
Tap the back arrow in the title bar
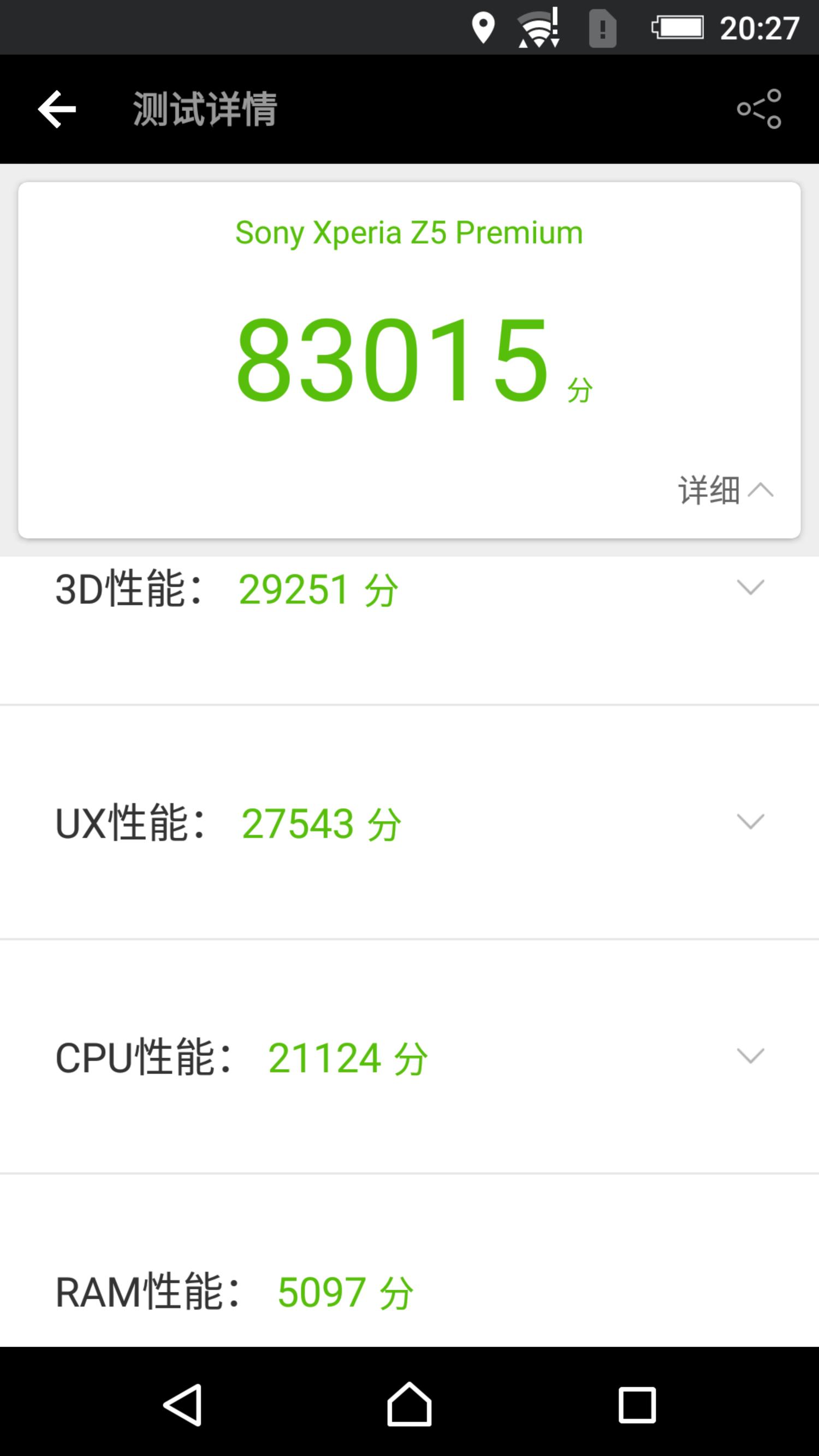[57, 109]
